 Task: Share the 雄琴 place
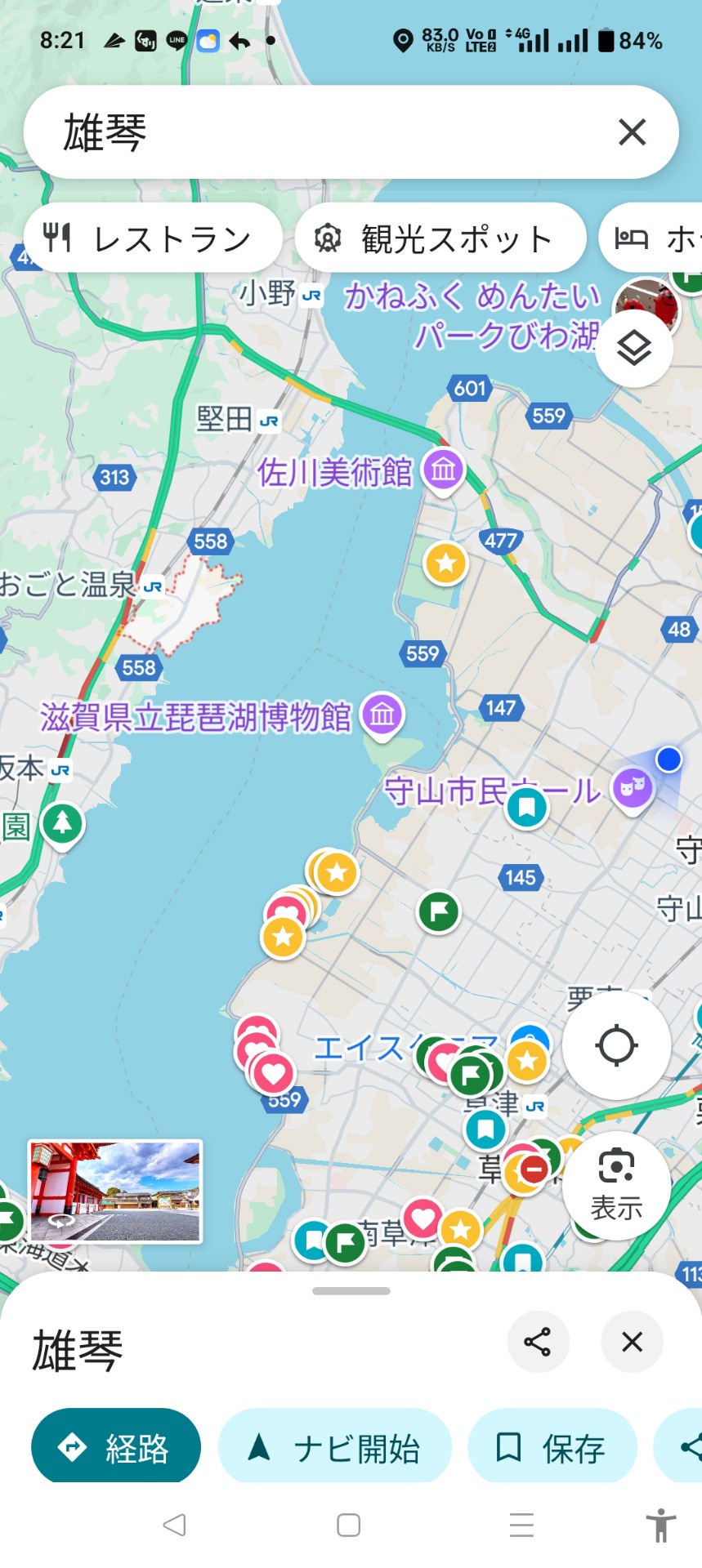pos(538,1342)
